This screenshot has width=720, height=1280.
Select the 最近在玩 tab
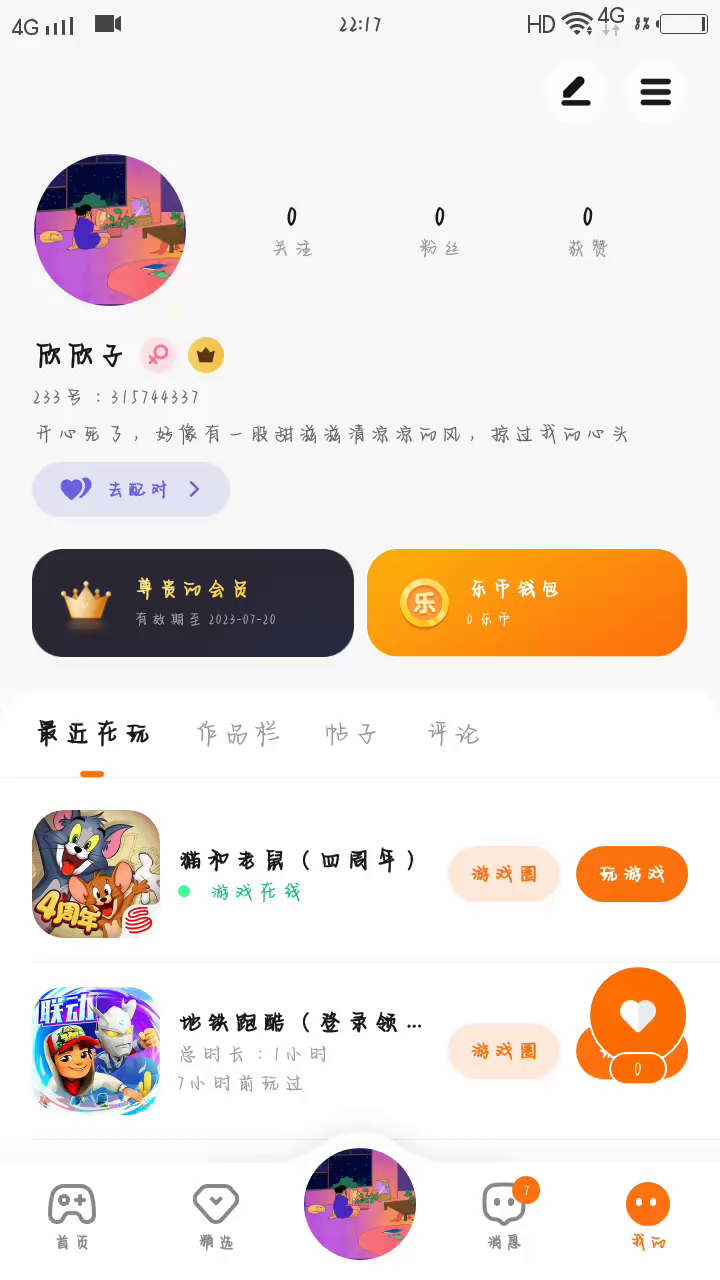pos(93,734)
